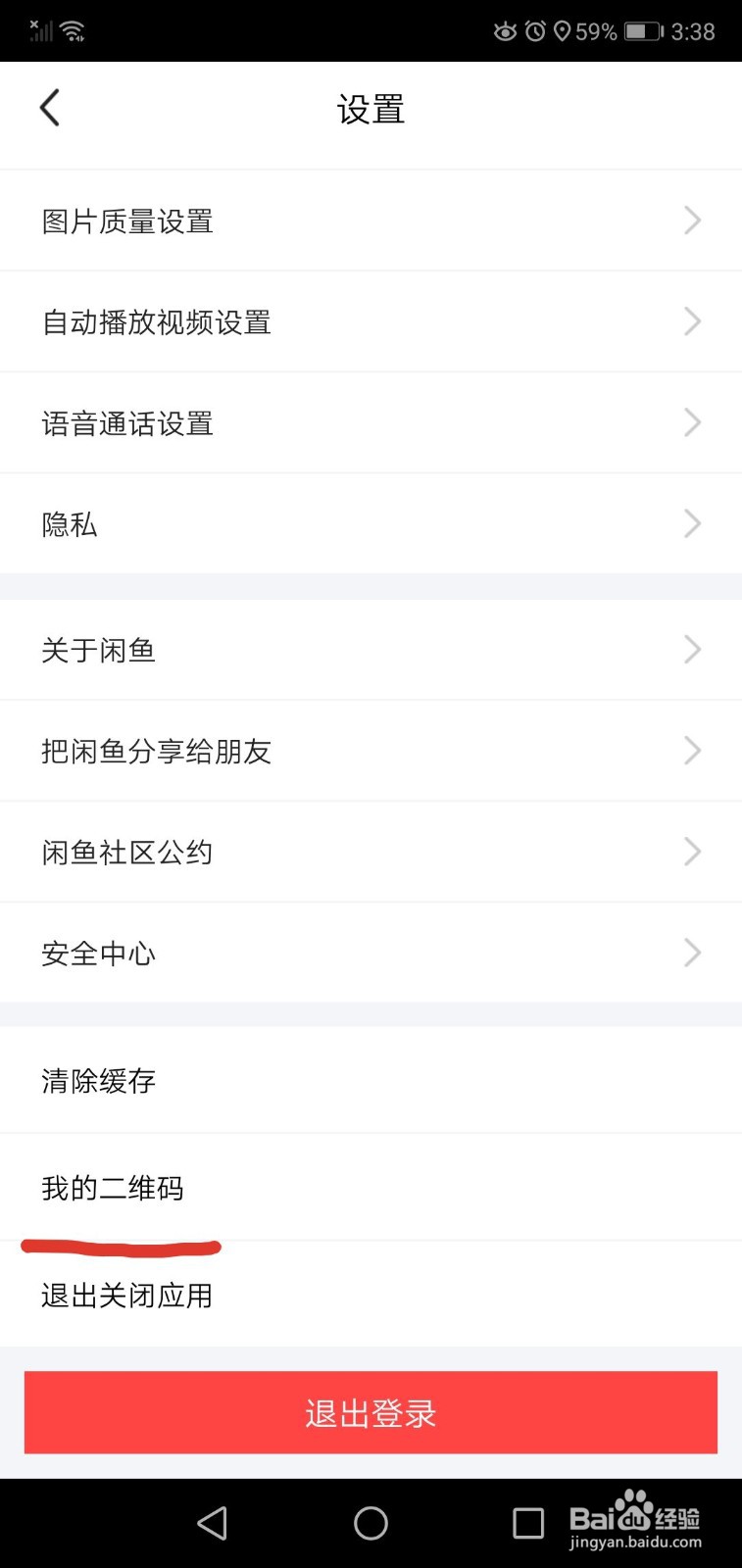Expand 语音通话设置 with its chevron
The height and width of the screenshot is (1568, 742).
692,422
